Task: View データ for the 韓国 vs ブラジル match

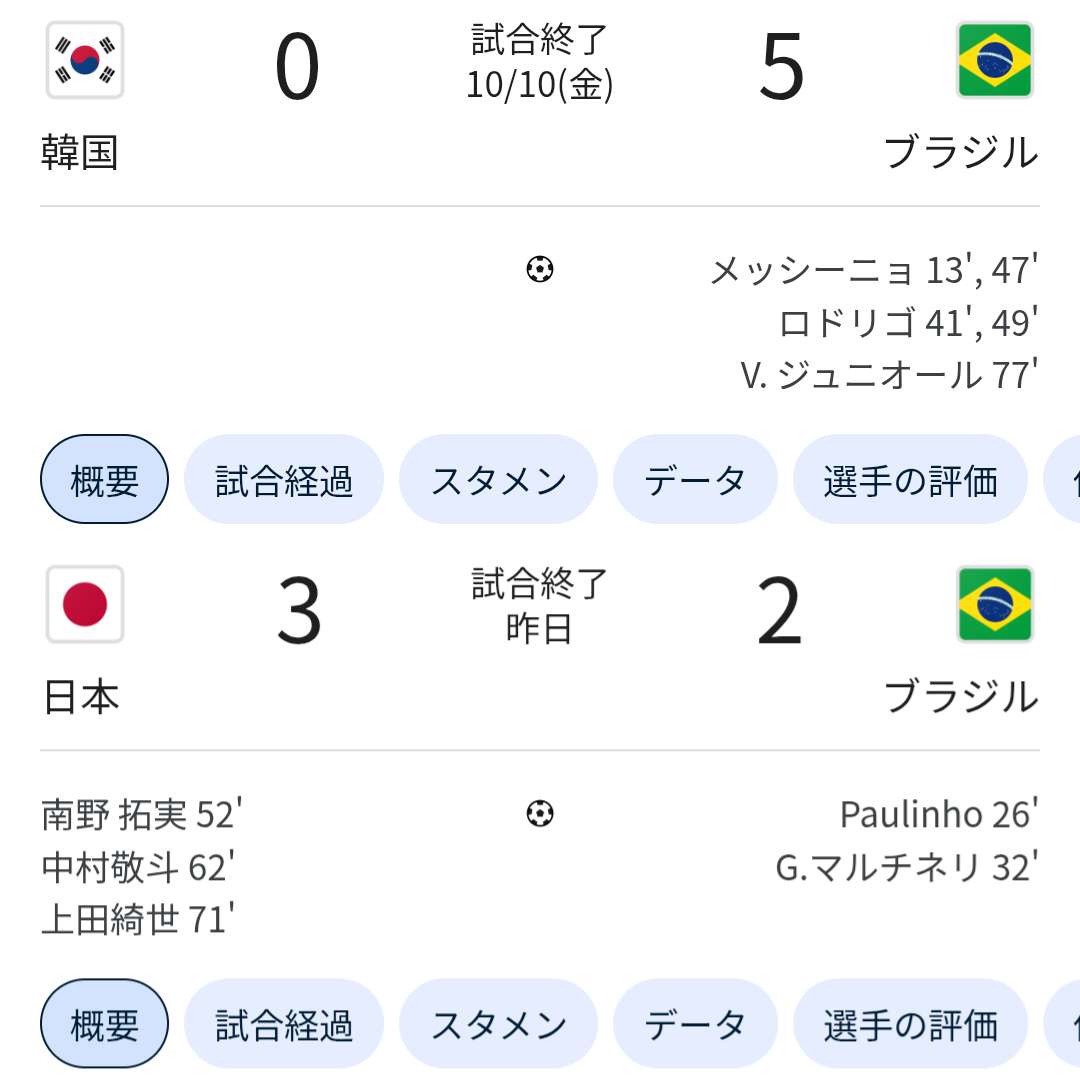Action: pos(694,480)
